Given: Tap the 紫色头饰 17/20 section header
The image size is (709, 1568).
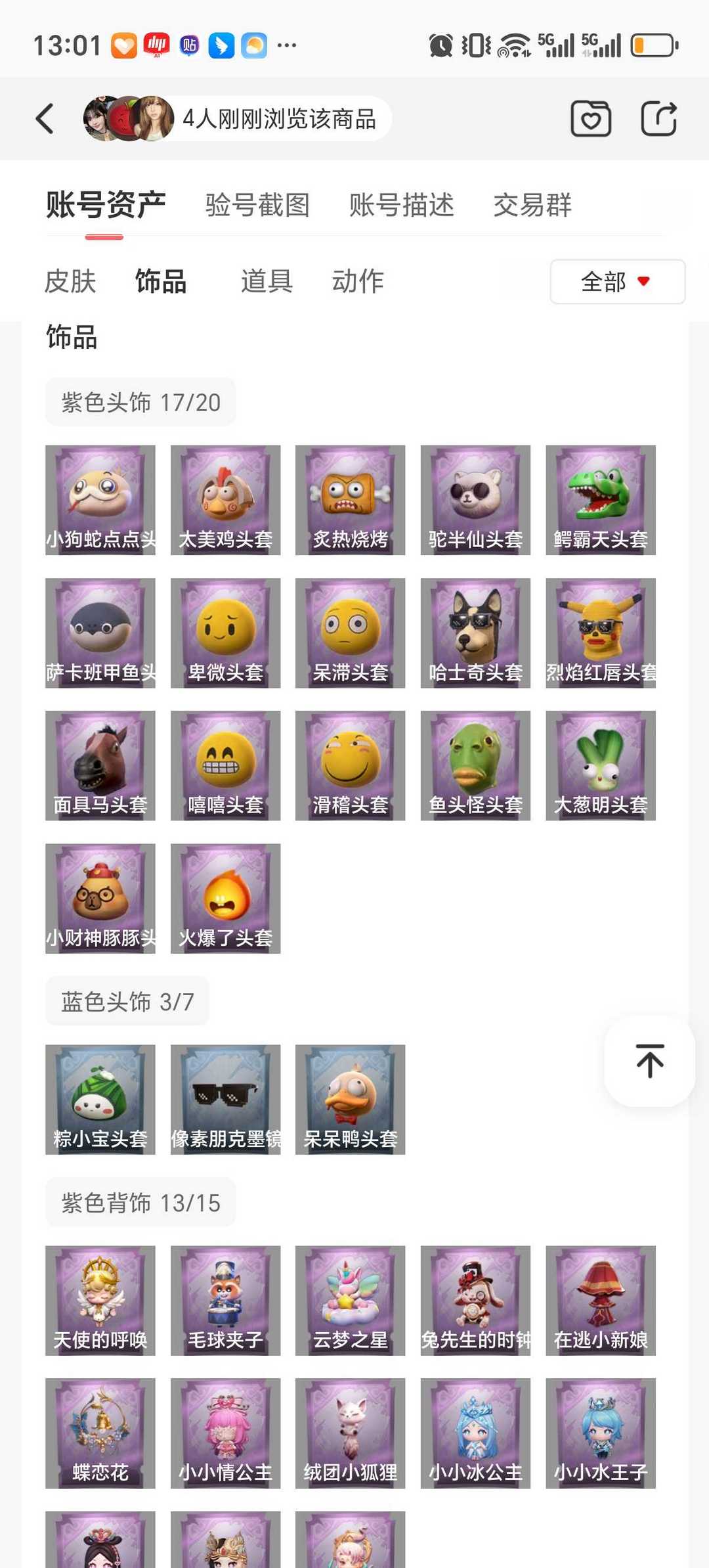Looking at the screenshot, I should 140,401.
